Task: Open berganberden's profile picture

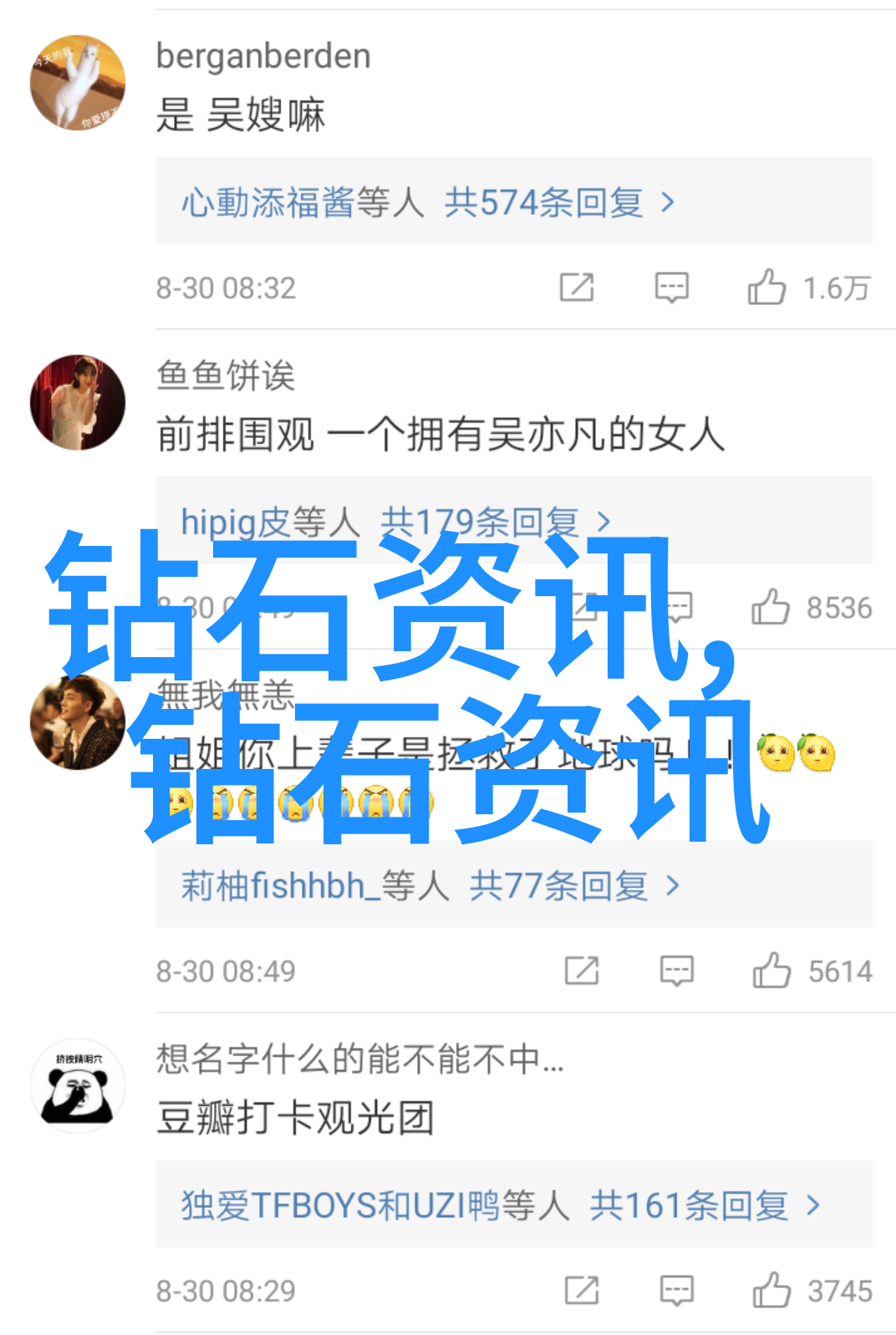Action: tap(78, 83)
